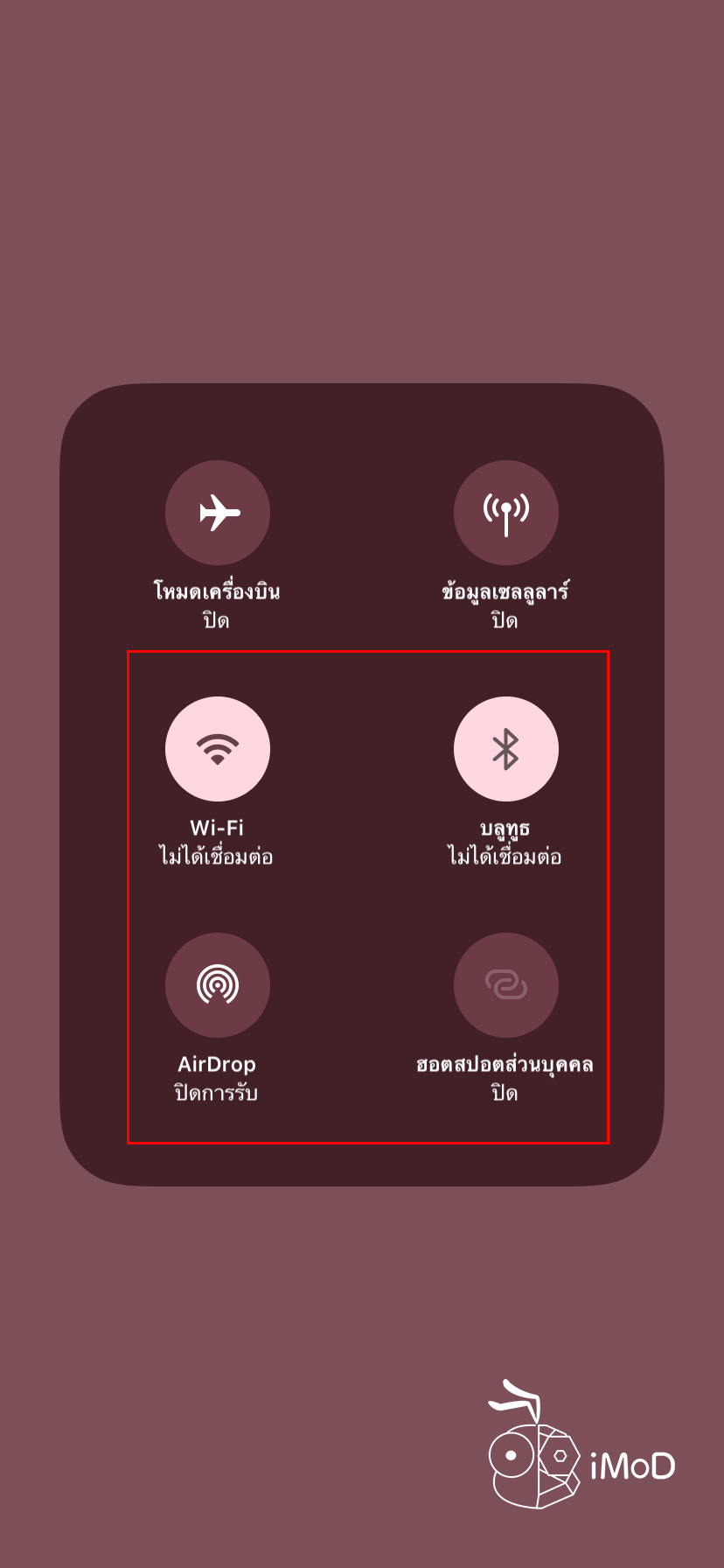Tap the Wi-Fi icon
Screen dimensions: 724x1568
pos(218,748)
